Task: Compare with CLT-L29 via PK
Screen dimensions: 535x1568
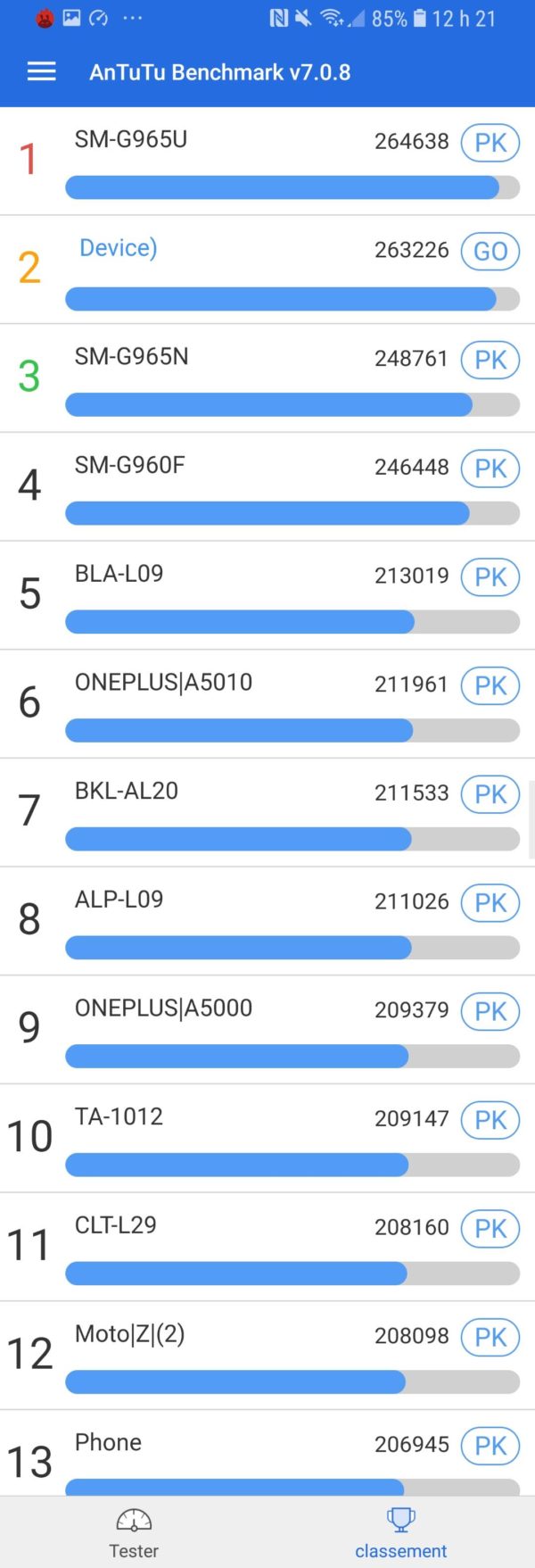Action: 490,1229
